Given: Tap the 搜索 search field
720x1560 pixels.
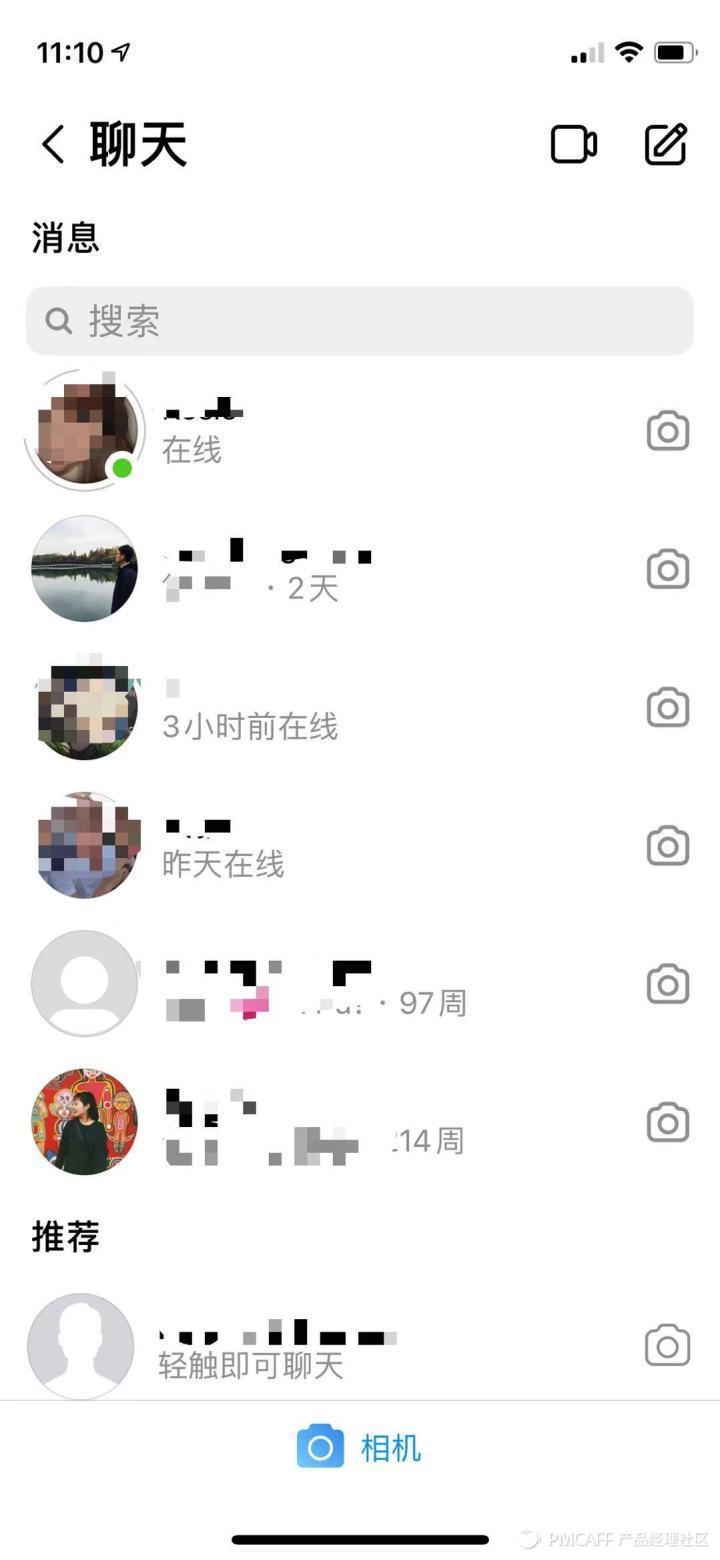Looking at the screenshot, I should click(x=360, y=321).
